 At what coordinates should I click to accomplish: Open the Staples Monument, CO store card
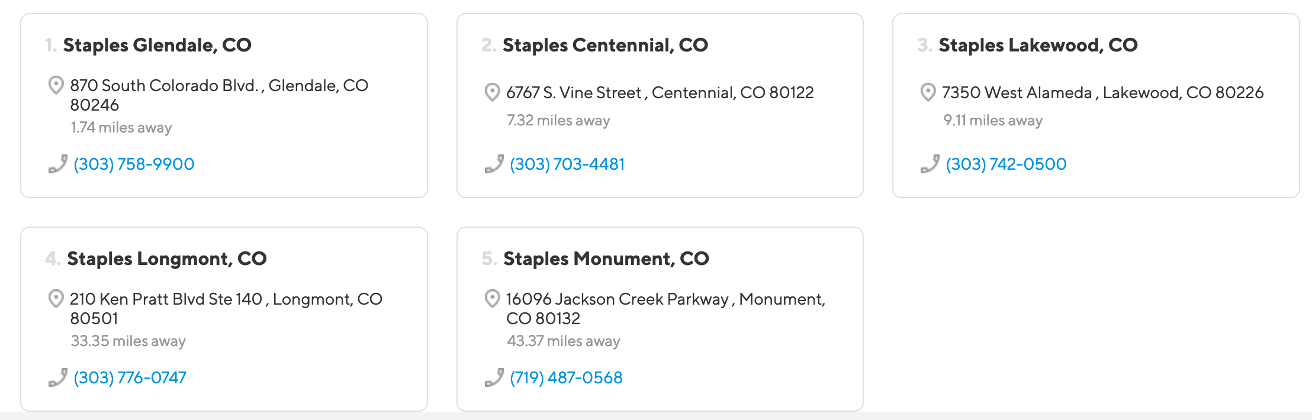pyautogui.click(x=606, y=259)
